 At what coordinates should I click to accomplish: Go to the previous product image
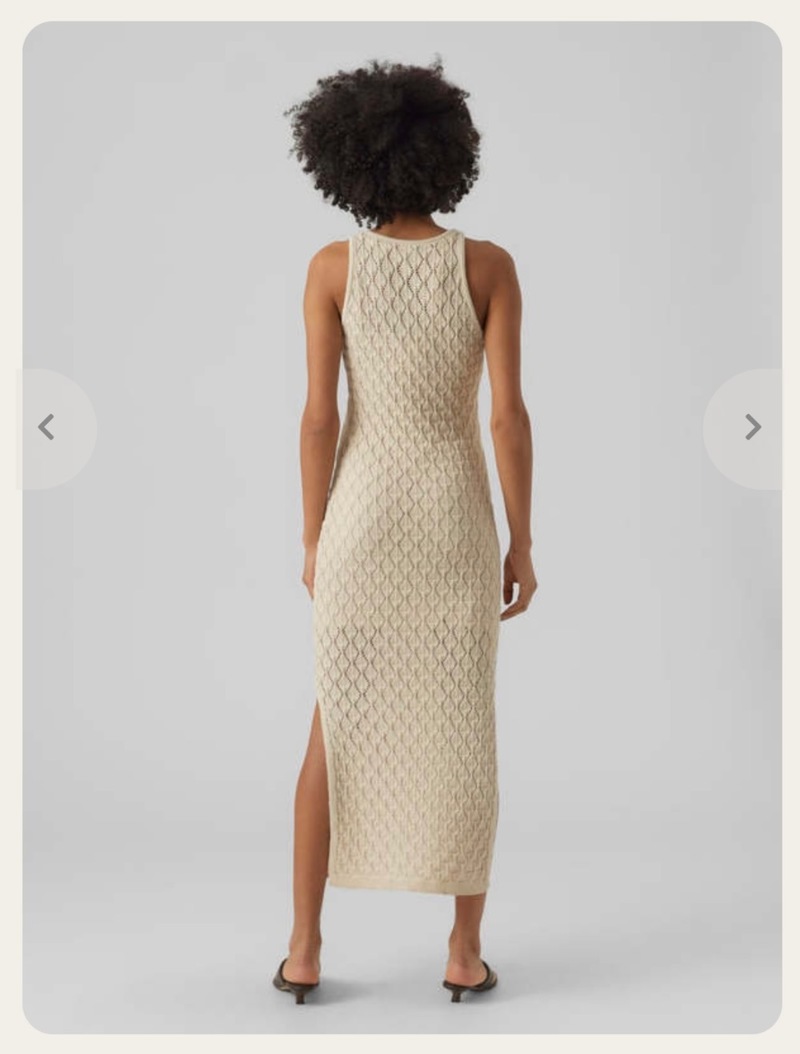click(x=47, y=428)
